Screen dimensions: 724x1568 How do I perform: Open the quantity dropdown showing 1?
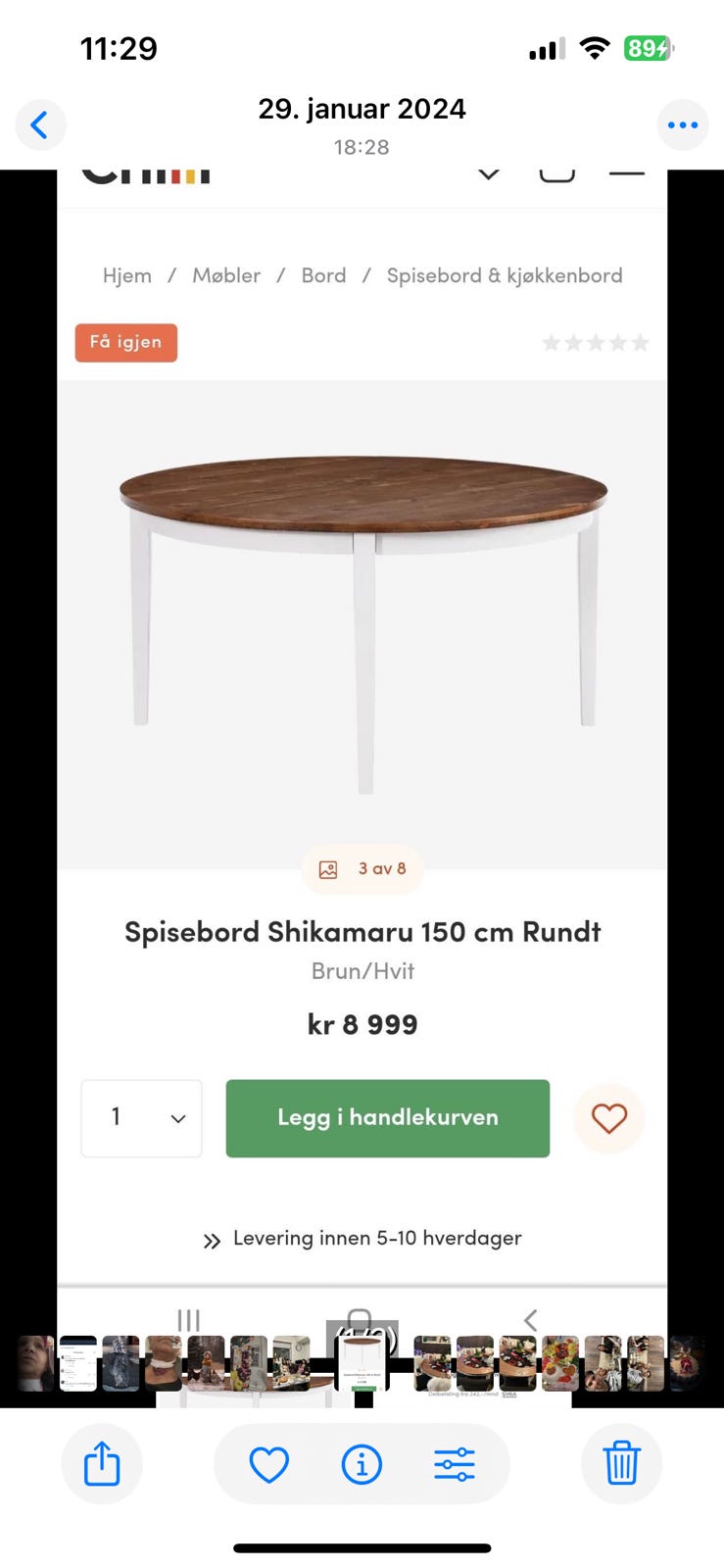pyautogui.click(x=141, y=1118)
